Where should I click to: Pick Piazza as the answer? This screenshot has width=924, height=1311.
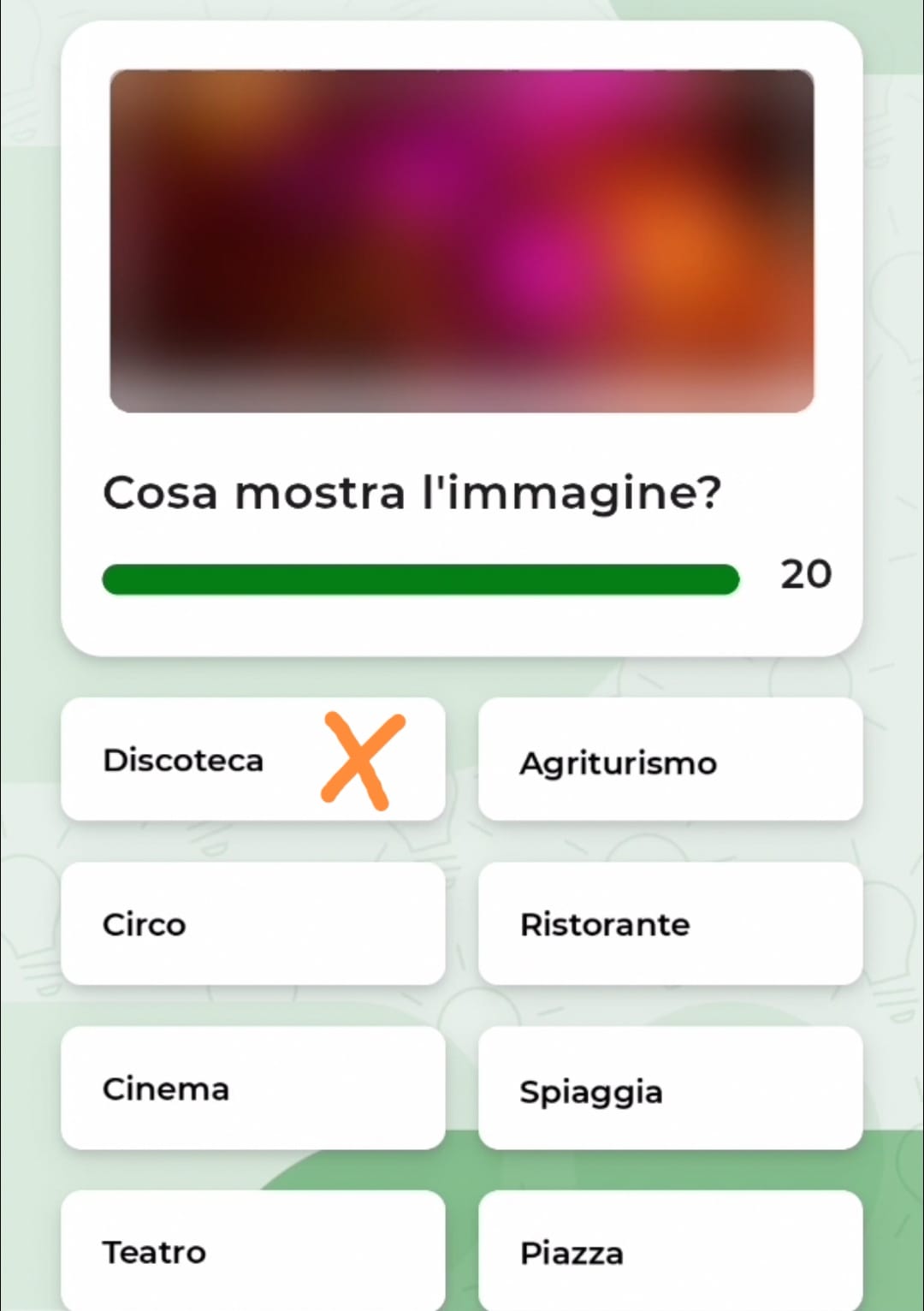pyautogui.click(x=670, y=1251)
